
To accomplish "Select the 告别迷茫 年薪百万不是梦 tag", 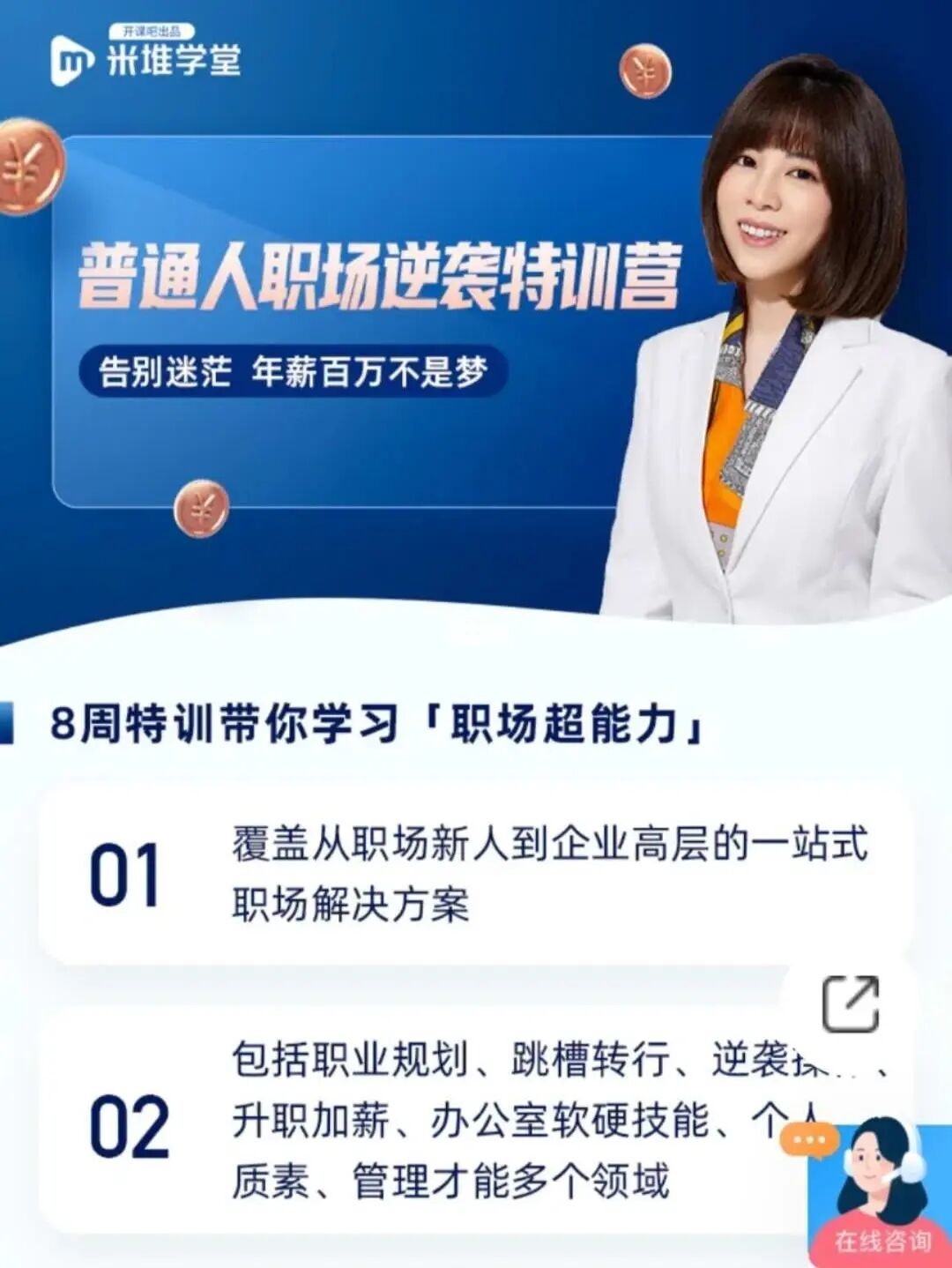I will pyautogui.click(x=291, y=372).
